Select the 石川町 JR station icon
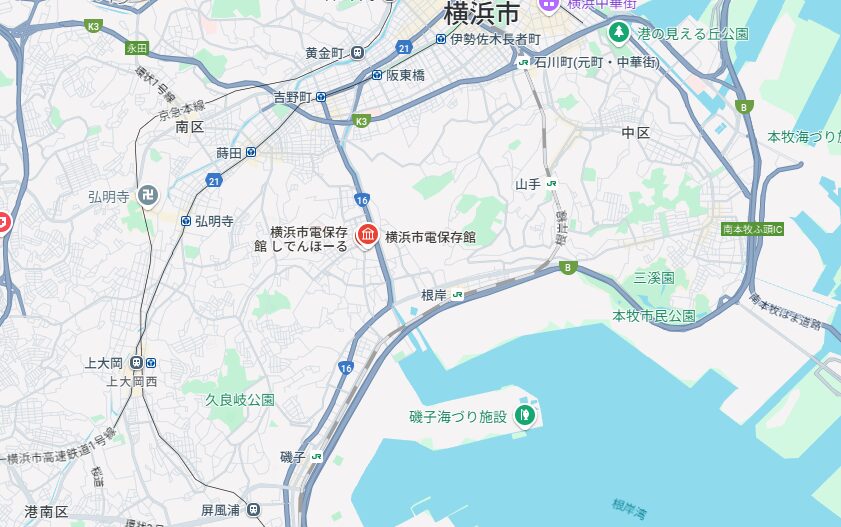 tap(524, 62)
